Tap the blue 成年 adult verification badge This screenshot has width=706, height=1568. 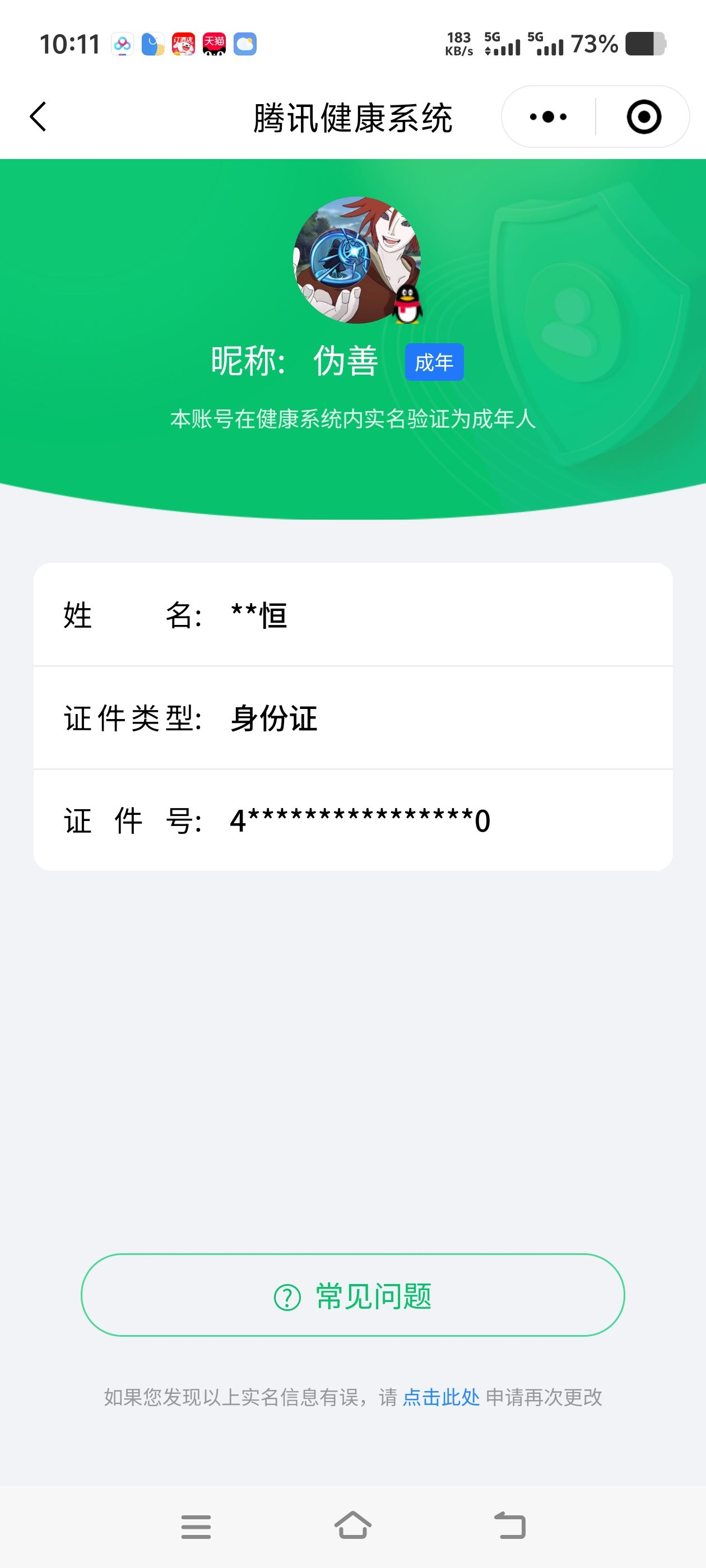pos(435,361)
